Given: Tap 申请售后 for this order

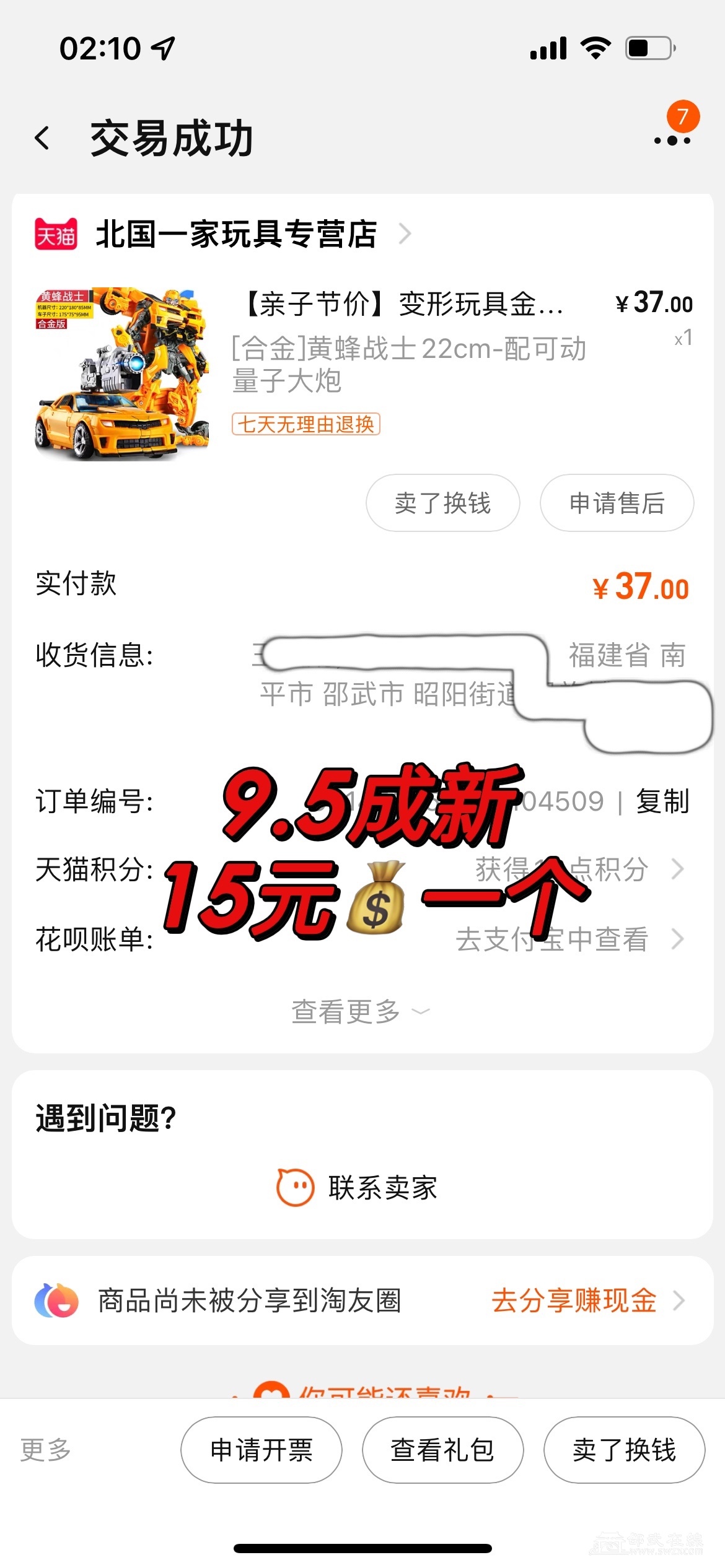Looking at the screenshot, I should [x=617, y=503].
